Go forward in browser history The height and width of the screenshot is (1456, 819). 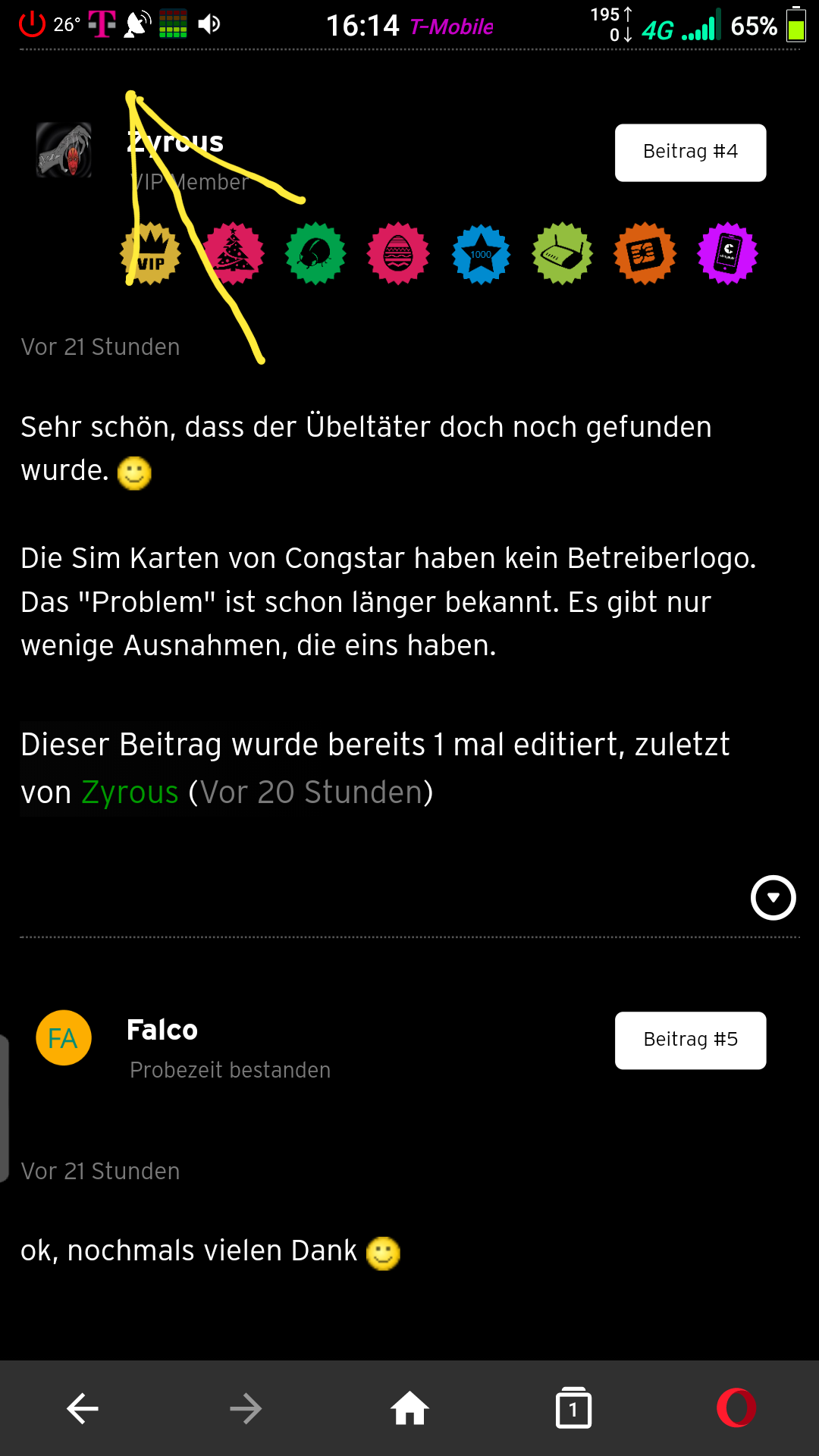[246, 1409]
